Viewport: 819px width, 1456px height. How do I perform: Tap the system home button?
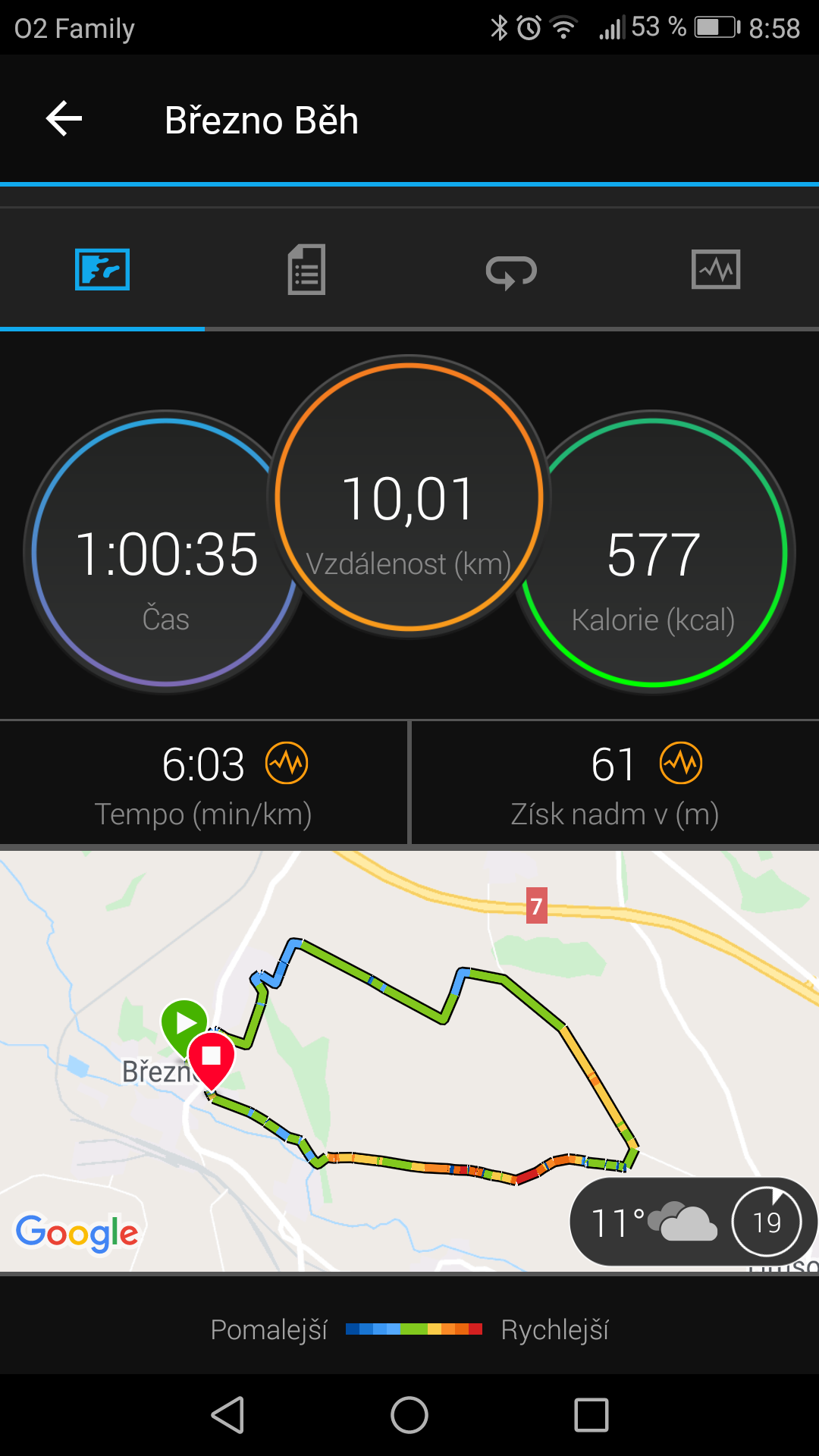[409, 1415]
